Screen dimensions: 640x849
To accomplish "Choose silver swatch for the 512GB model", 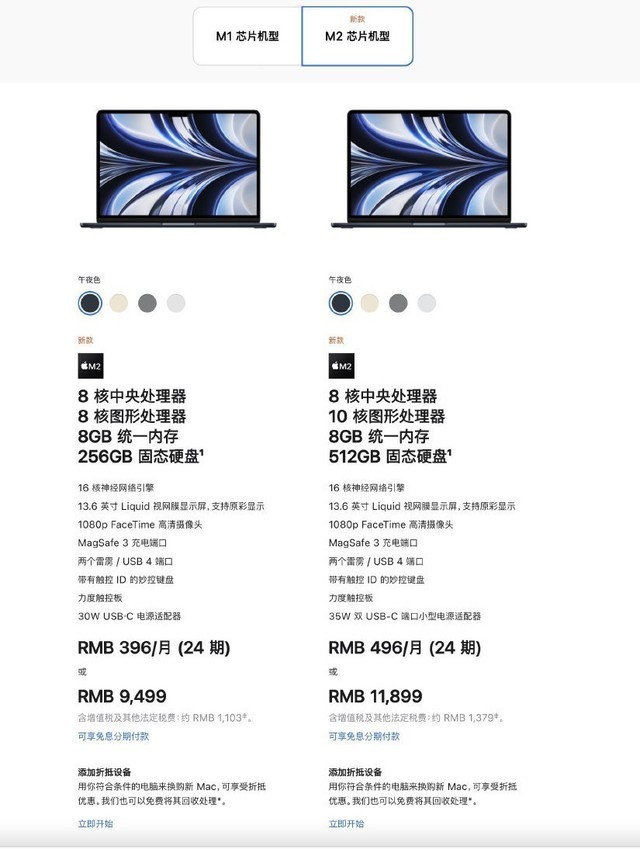I will pyautogui.click(x=427, y=303).
